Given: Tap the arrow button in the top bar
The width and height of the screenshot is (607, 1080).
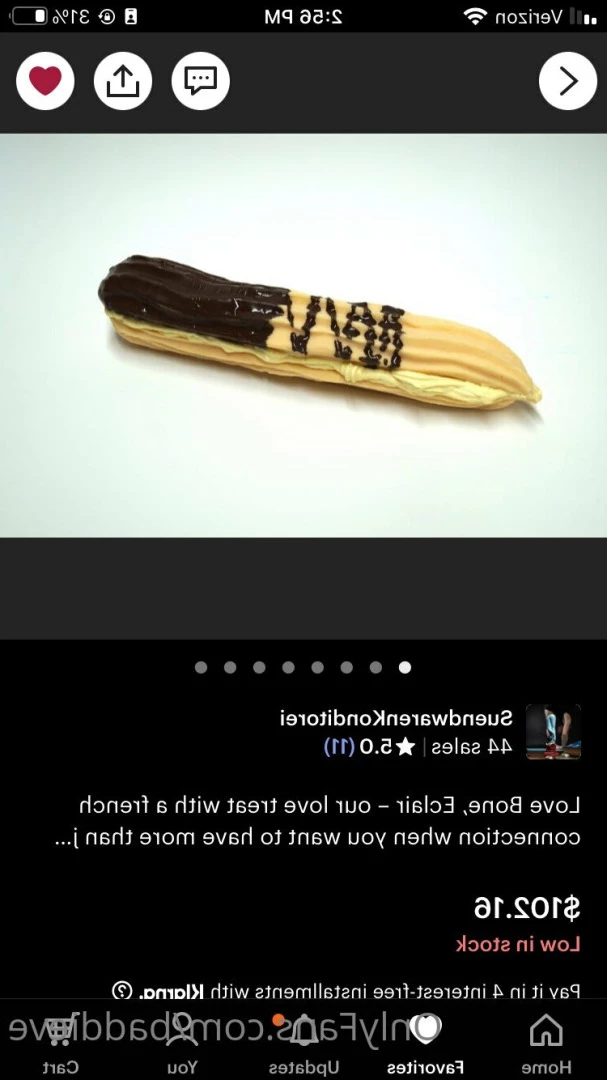Looking at the screenshot, I should tap(567, 81).
